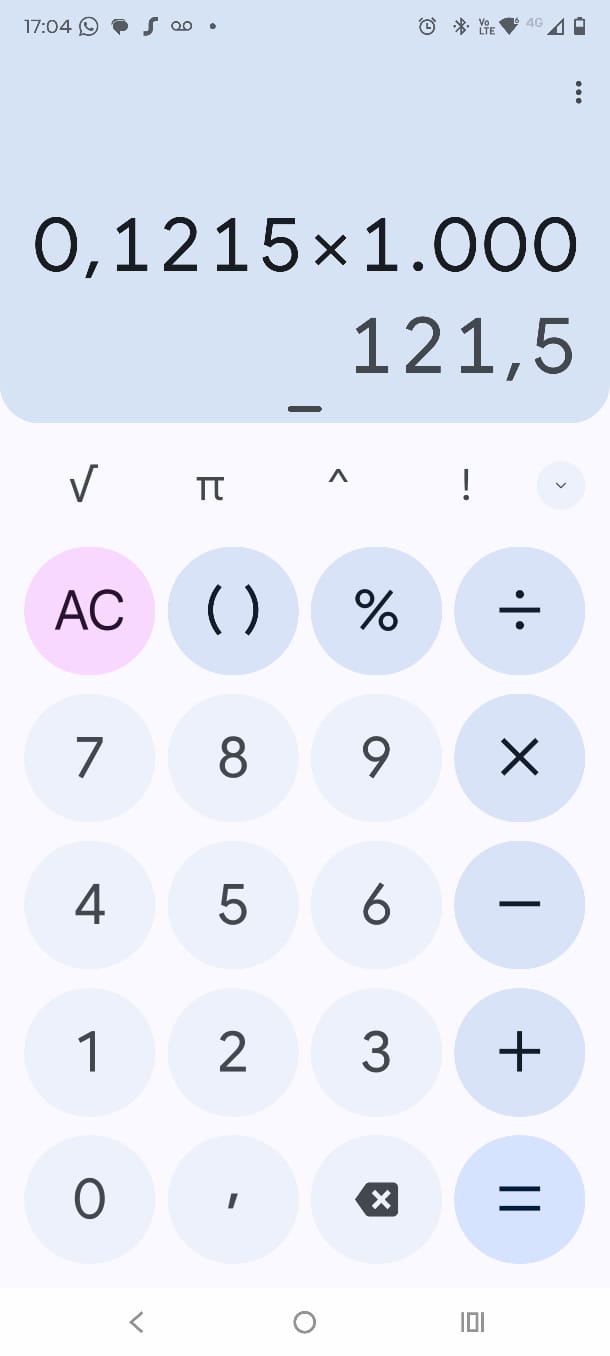Screen dimensions: 610x1356
Task: Choose the division operator
Action: click(x=519, y=611)
